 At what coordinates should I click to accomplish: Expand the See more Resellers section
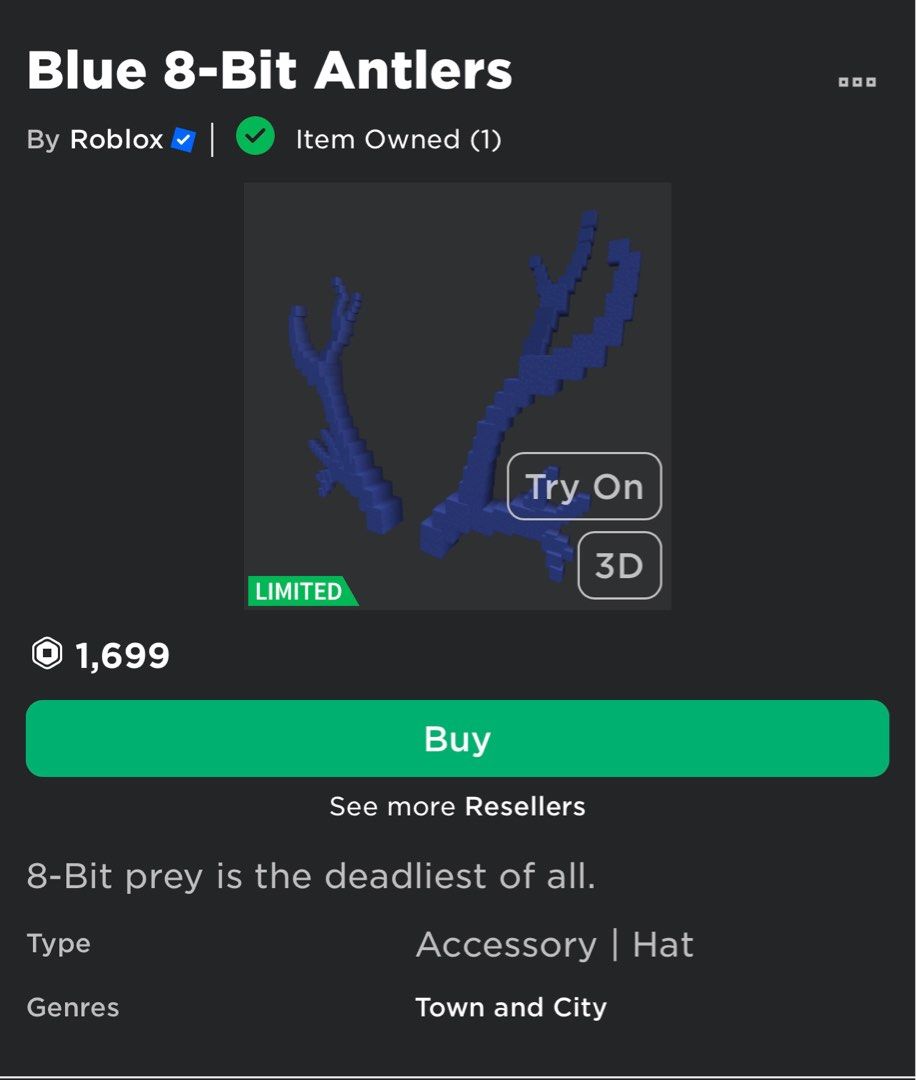(x=457, y=806)
